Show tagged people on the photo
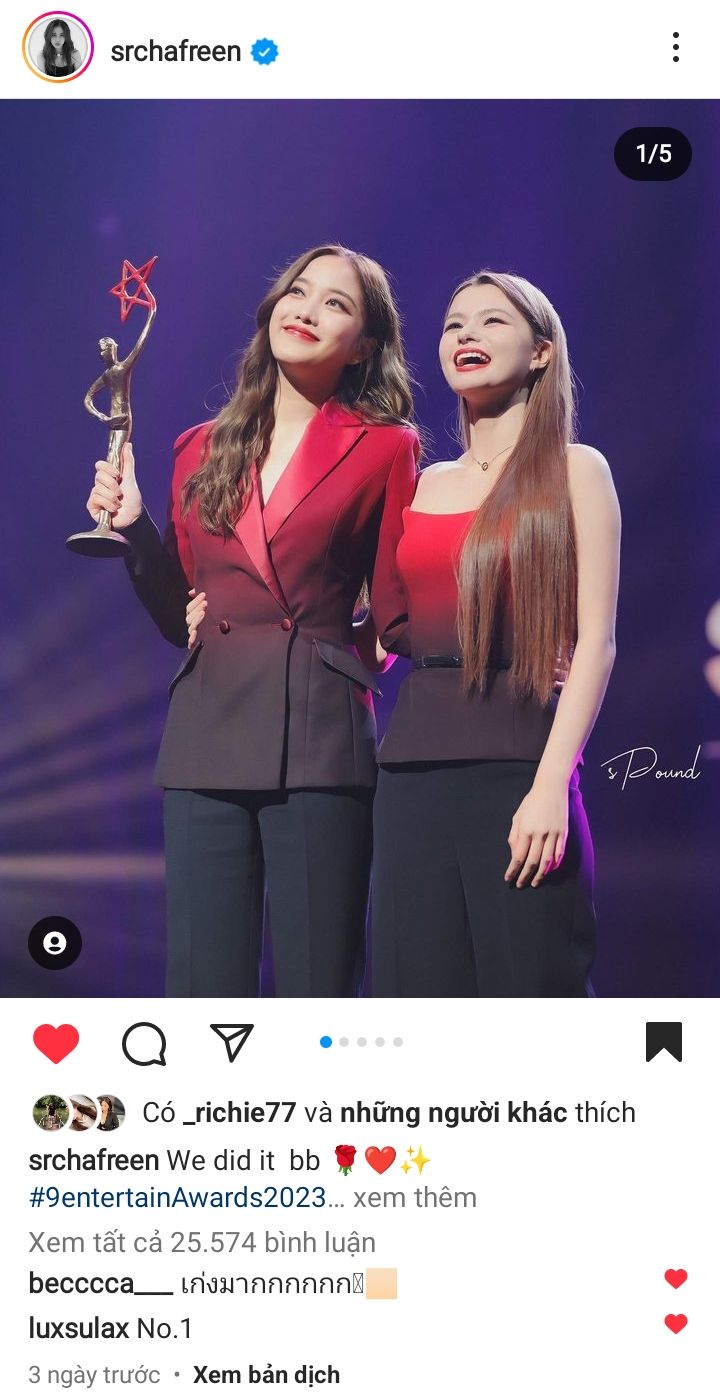 point(55,943)
